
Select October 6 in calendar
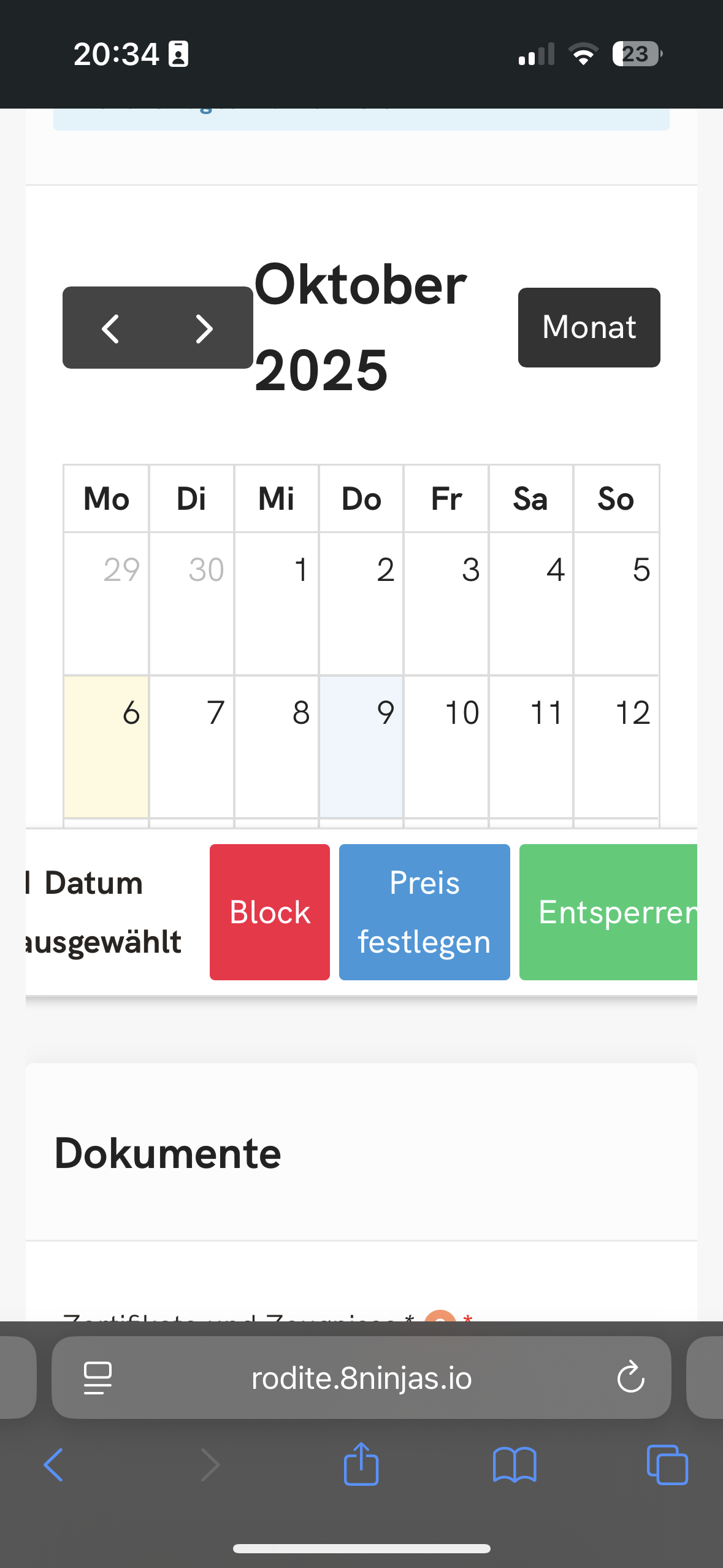pos(107,746)
